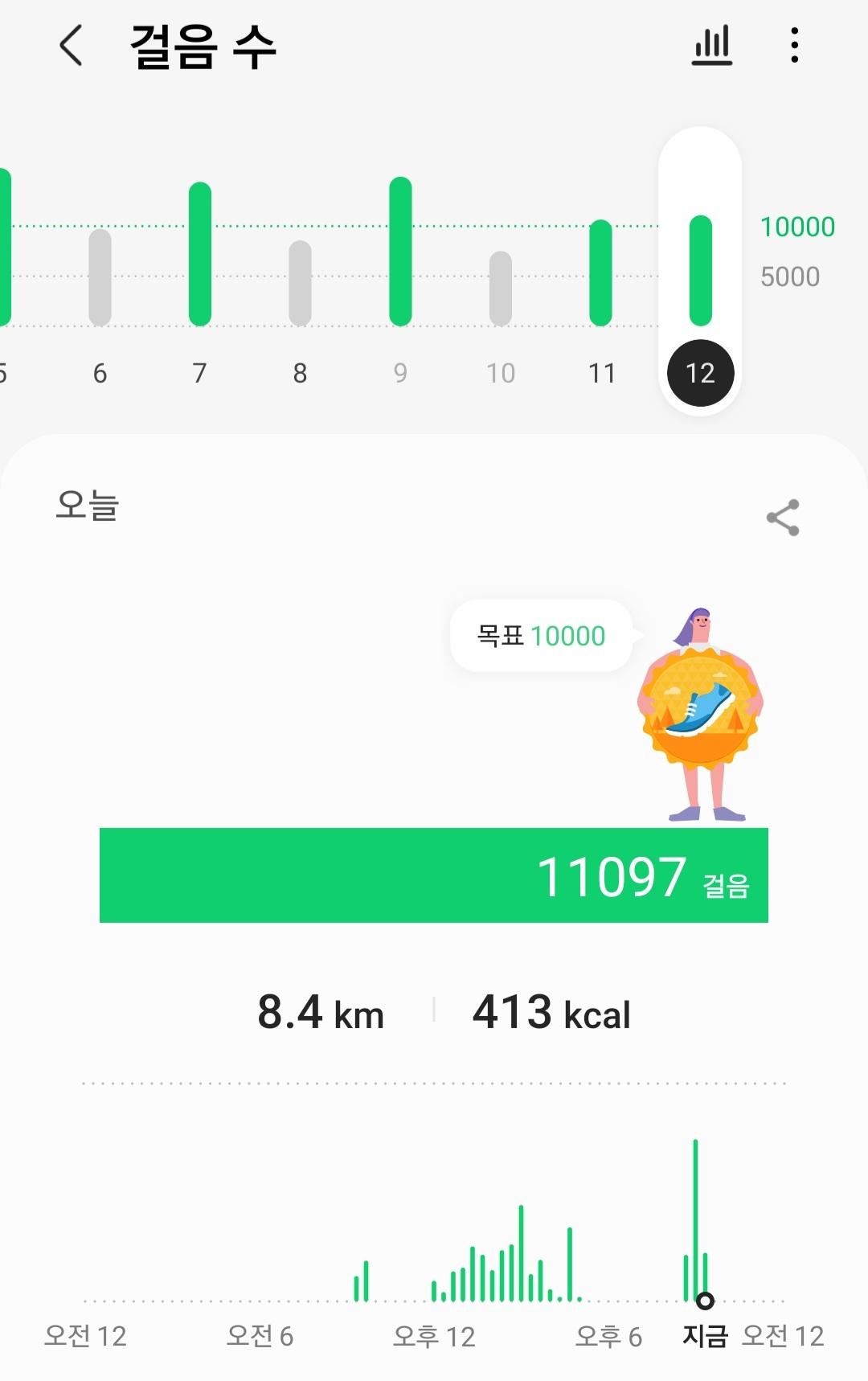868x1381 pixels.
Task: Pick day 10 in the daily chart
Action: tap(500, 288)
